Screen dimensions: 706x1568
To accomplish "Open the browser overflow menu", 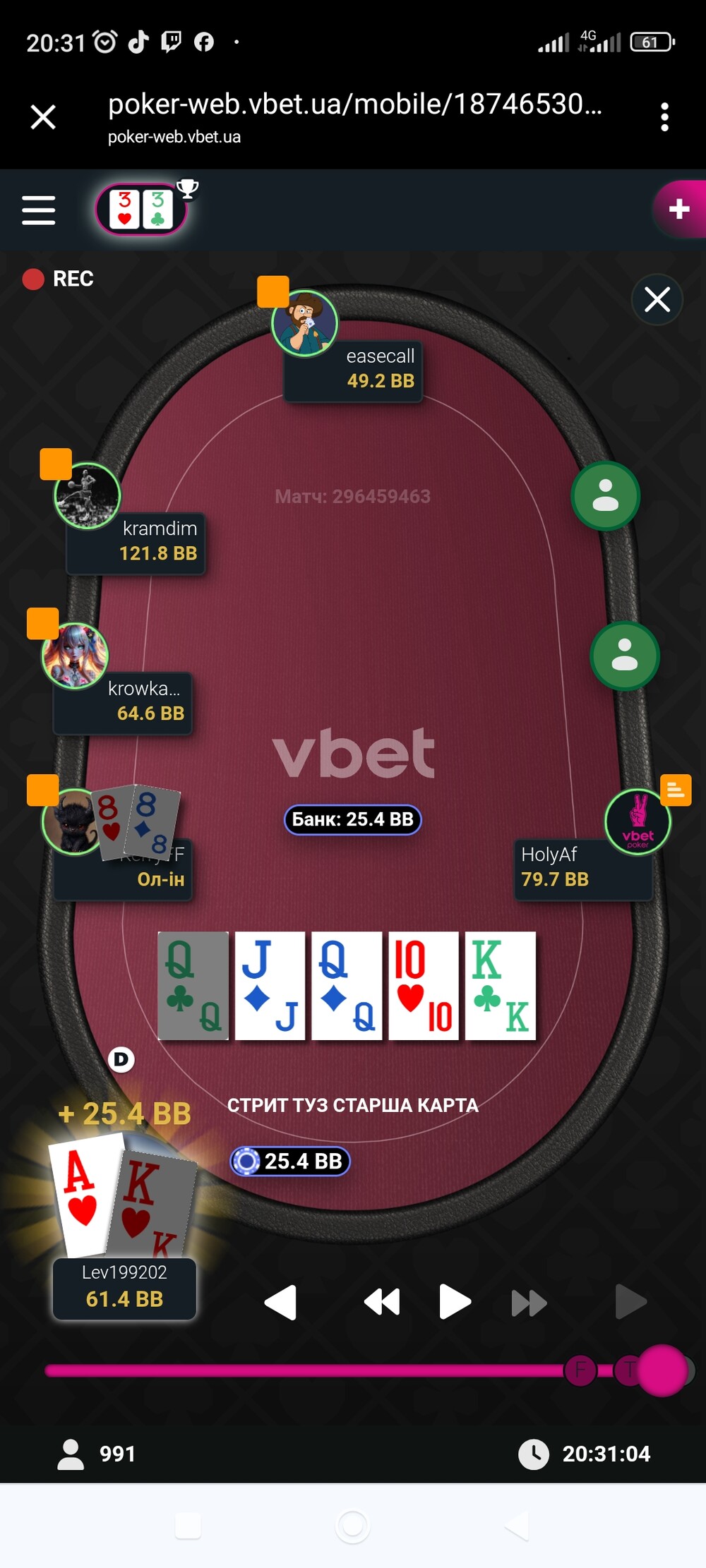I will coord(664,117).
